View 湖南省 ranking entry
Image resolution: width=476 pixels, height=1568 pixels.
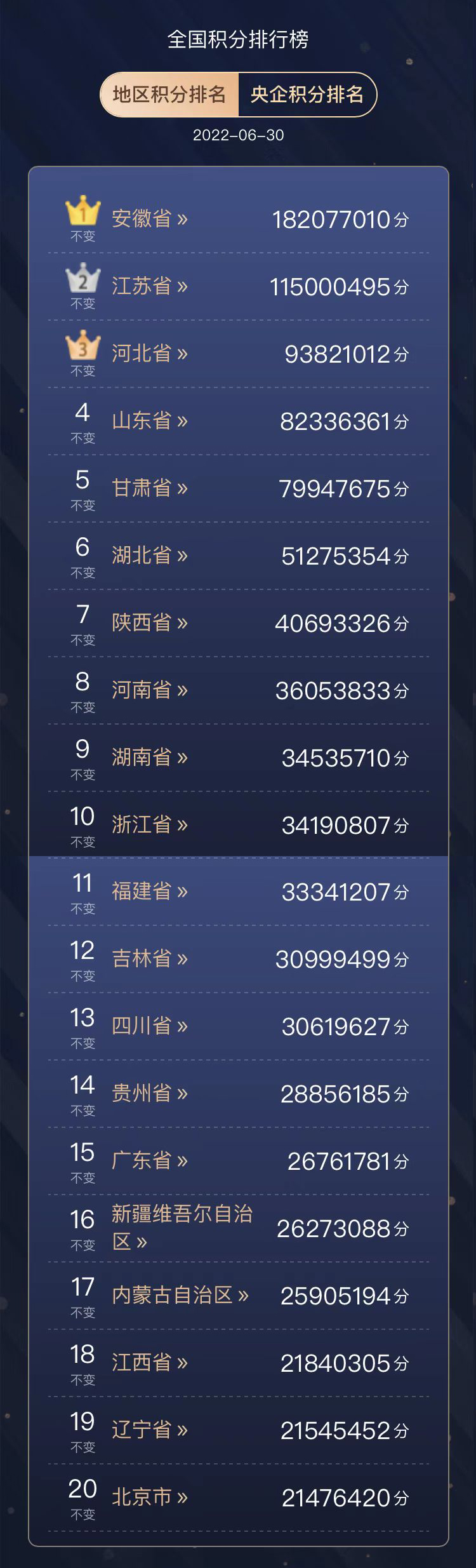[x=150, y=757]
